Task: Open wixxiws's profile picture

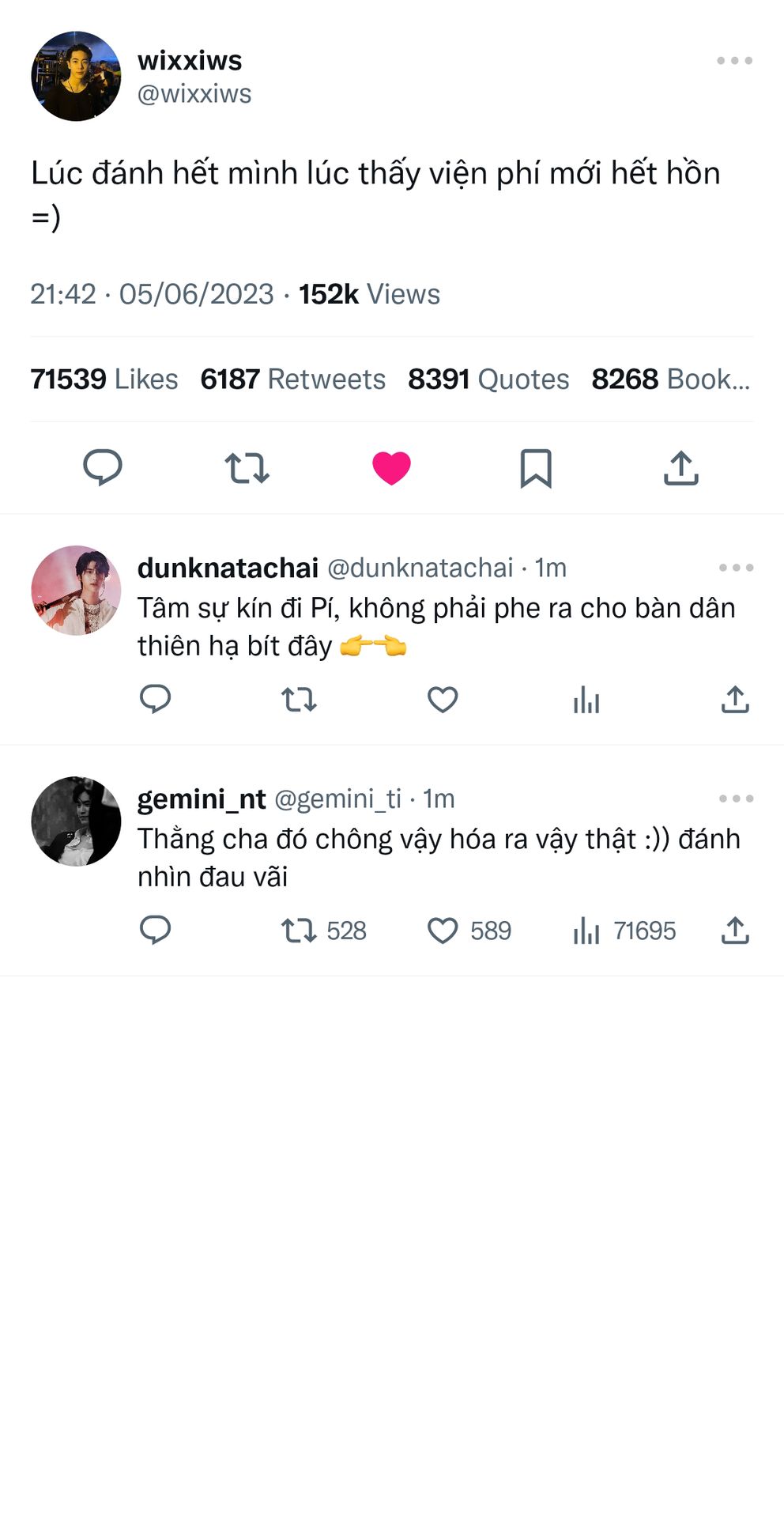Action: click(76, 77)
